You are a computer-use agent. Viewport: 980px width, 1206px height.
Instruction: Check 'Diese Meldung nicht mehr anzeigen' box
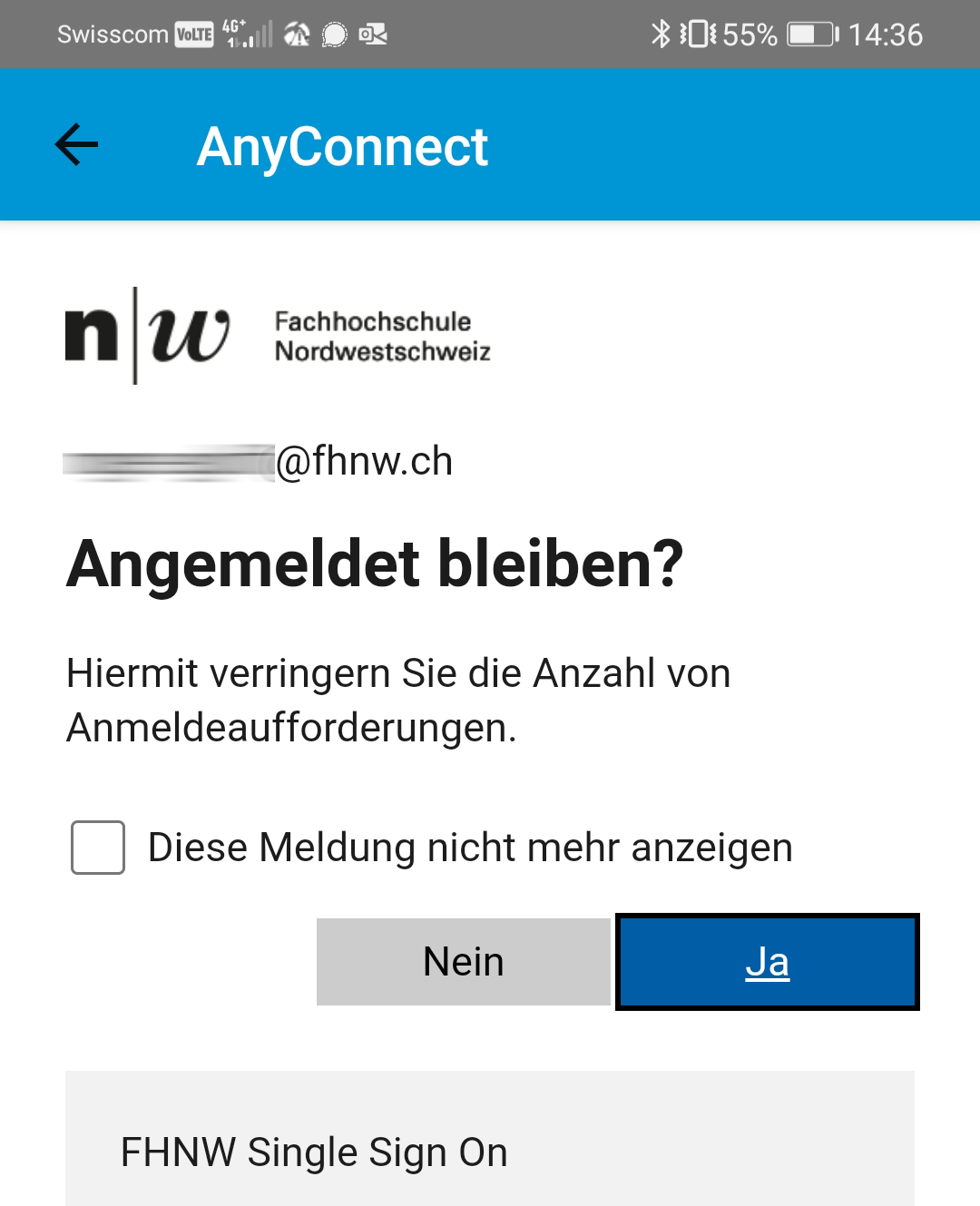(98, 848)
